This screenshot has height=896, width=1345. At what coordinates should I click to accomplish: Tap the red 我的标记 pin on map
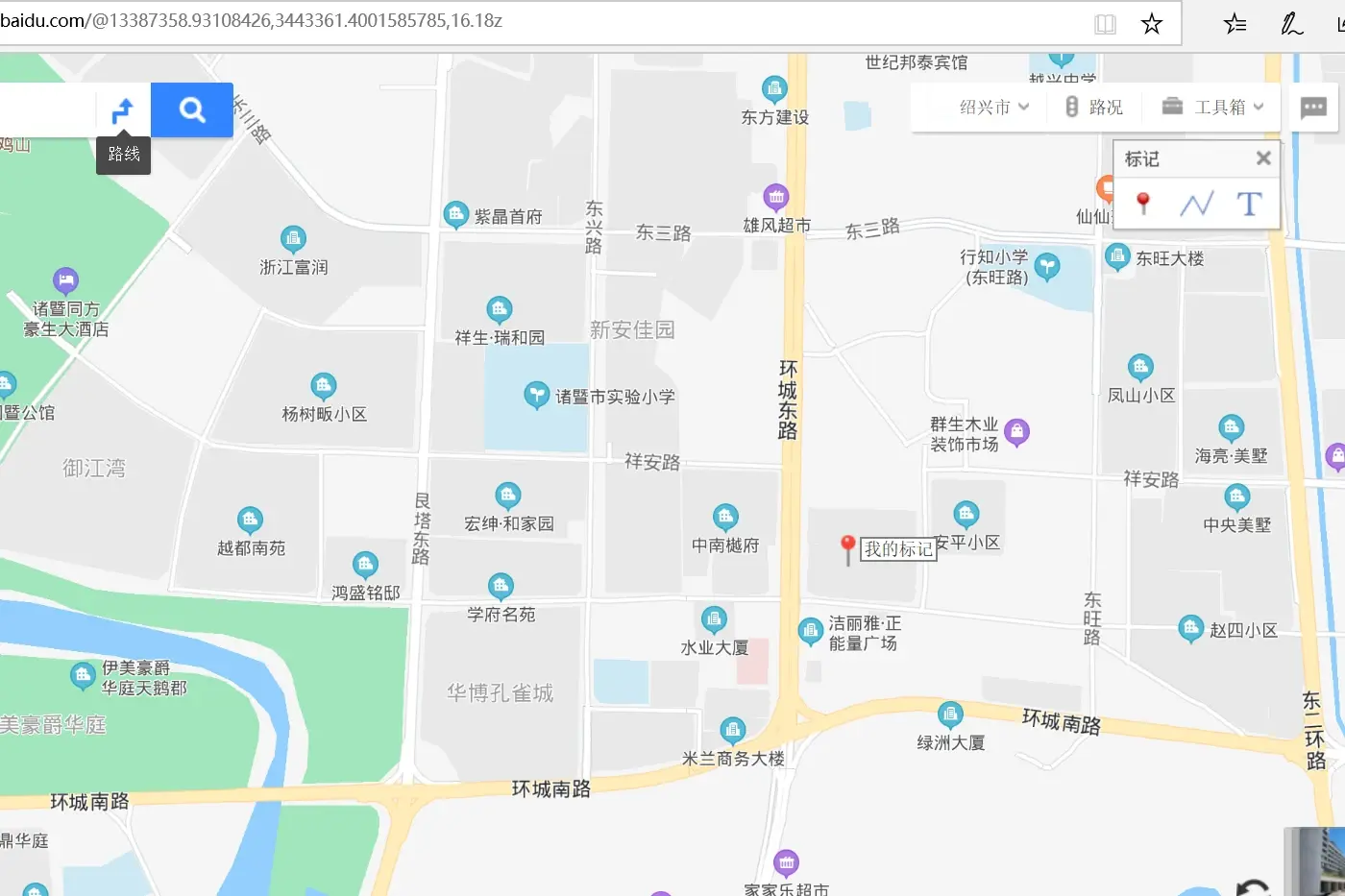pos(847,546)
